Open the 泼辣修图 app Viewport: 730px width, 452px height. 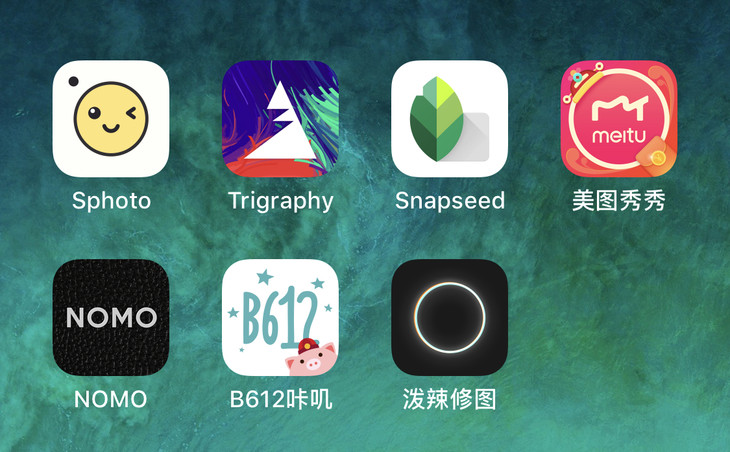[449, 318]
